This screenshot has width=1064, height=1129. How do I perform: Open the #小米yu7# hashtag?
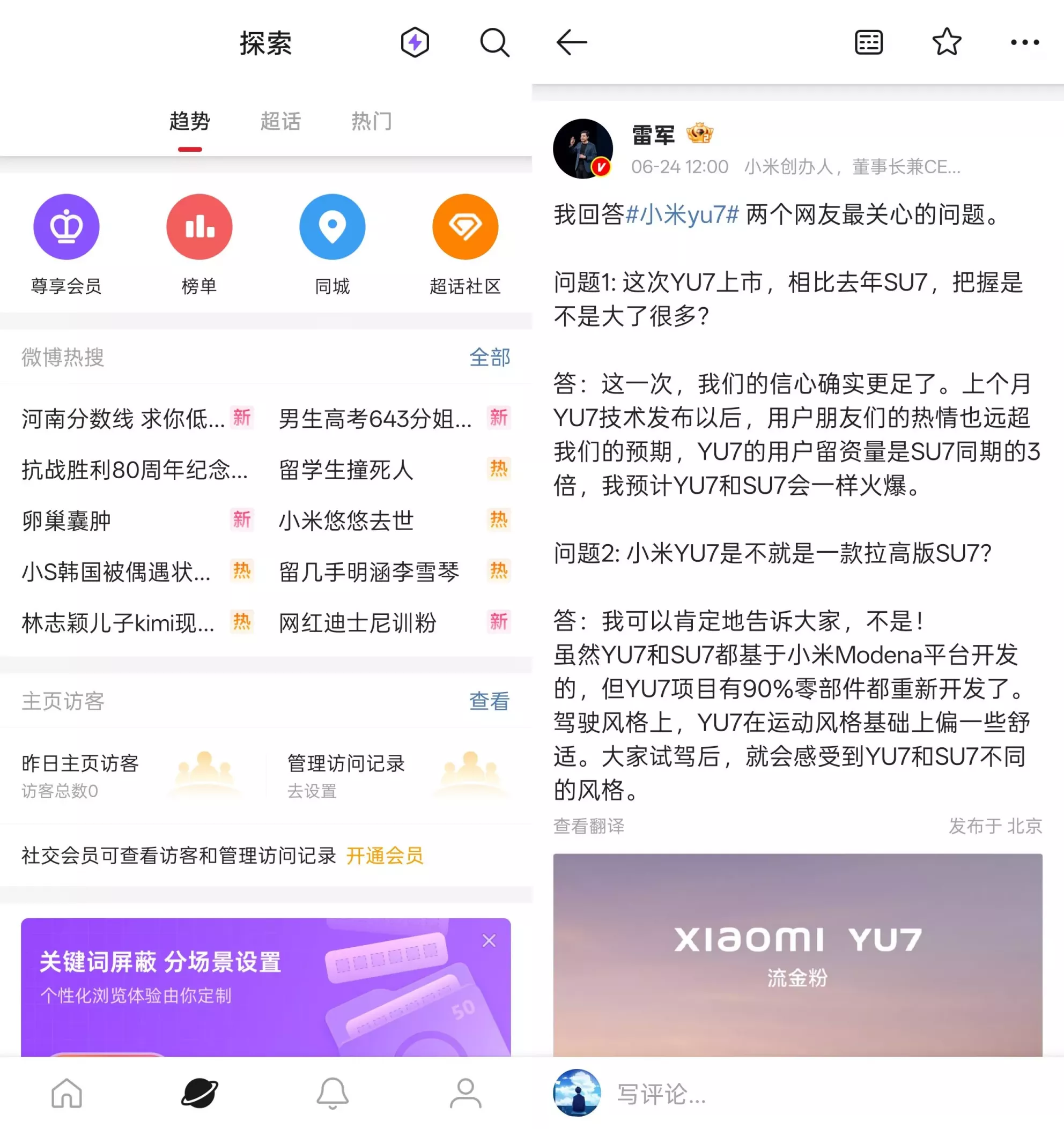pos(682,215)
